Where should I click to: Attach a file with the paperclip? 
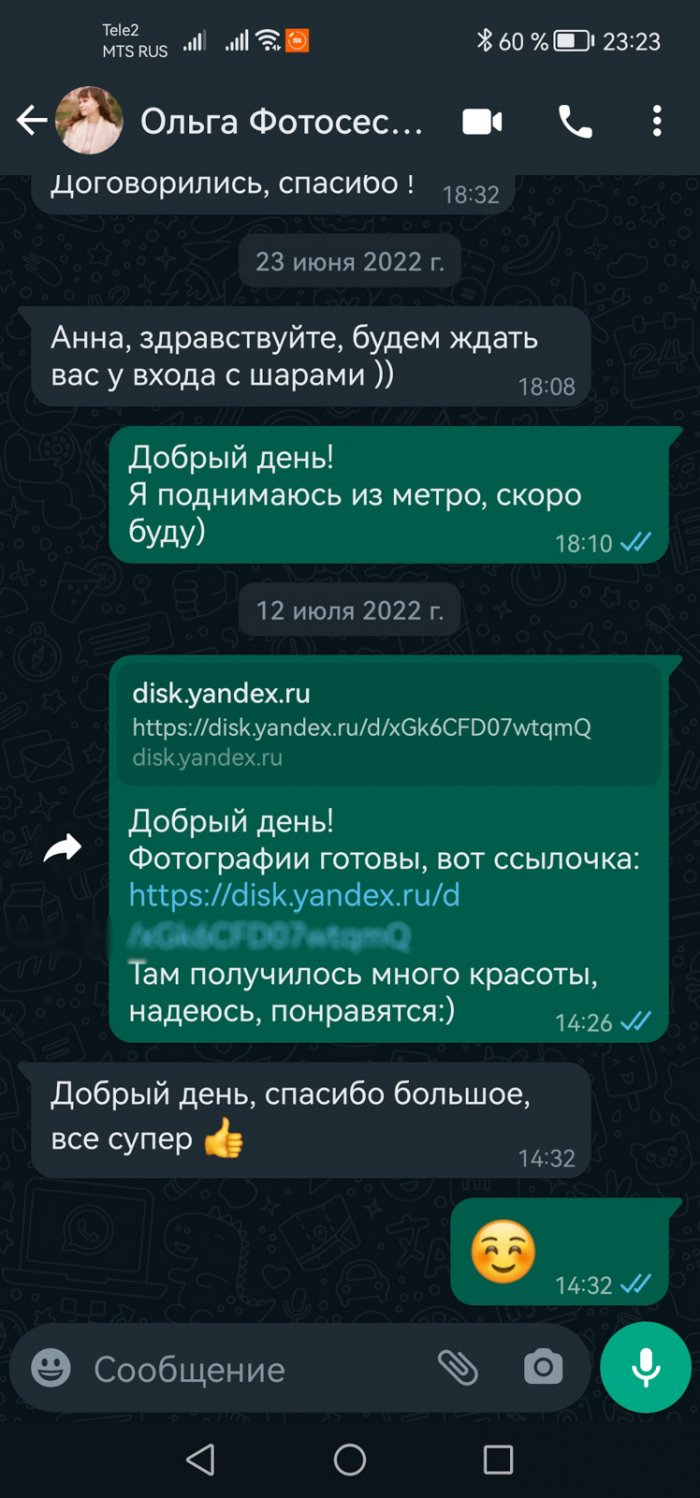(457, 1367)
